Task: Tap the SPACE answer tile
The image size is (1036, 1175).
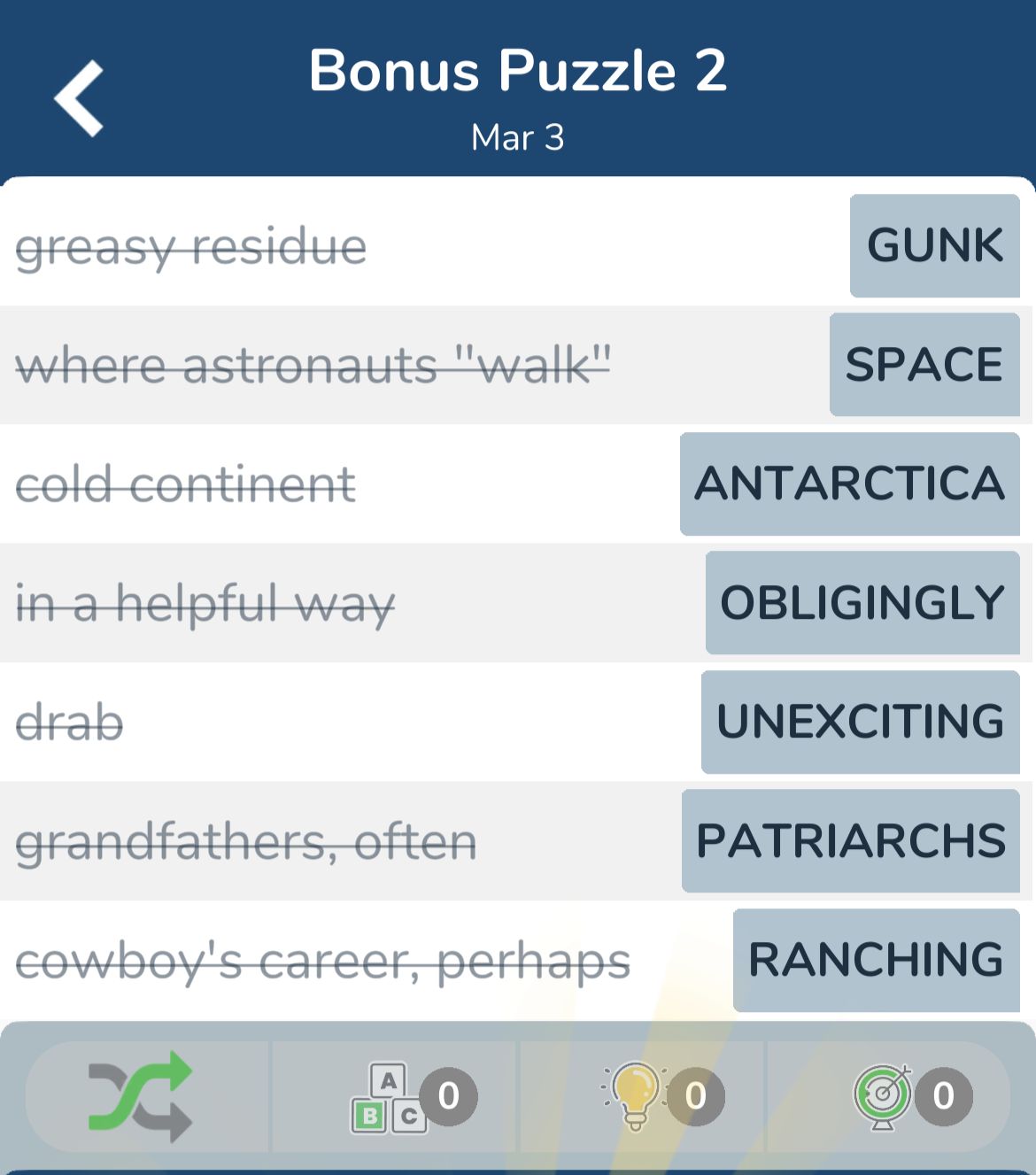Action: (x=924, y=364)
